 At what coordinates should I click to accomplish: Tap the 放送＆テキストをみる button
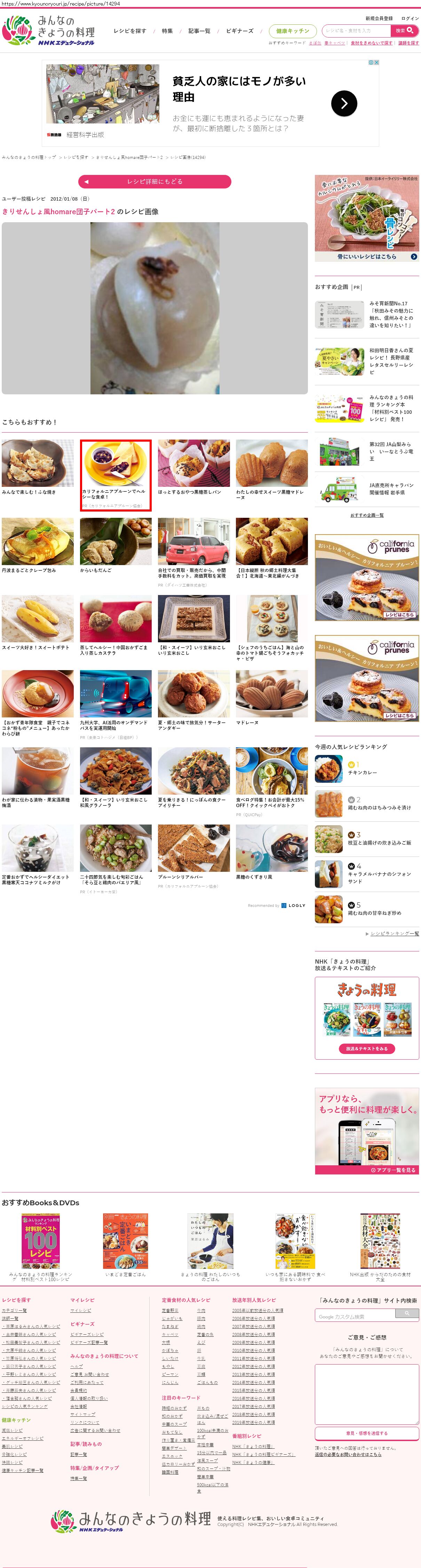coord(367,1048)
